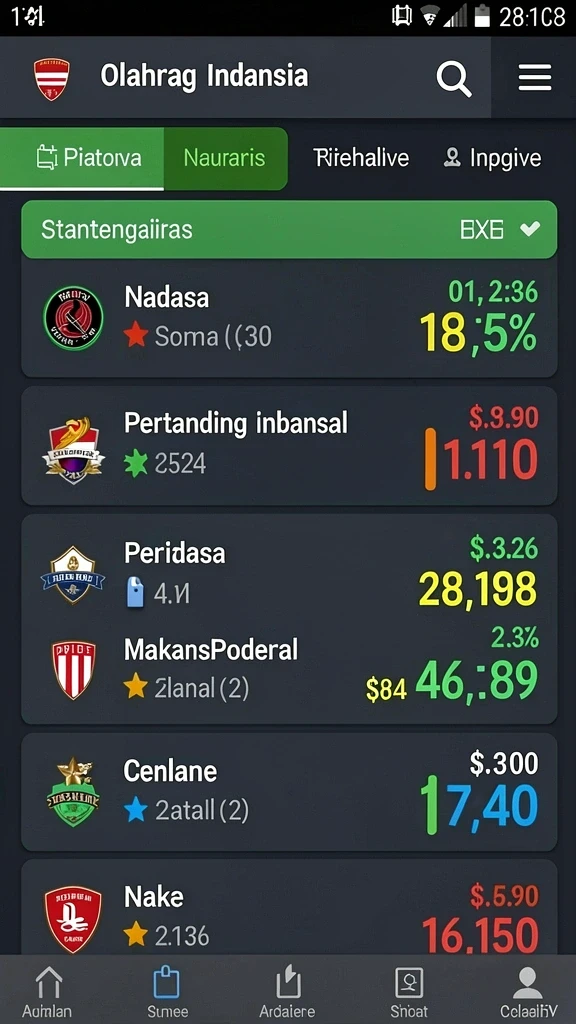Expand the Stantengaiiras header dropdown
576x1024 pixels.
289,229
